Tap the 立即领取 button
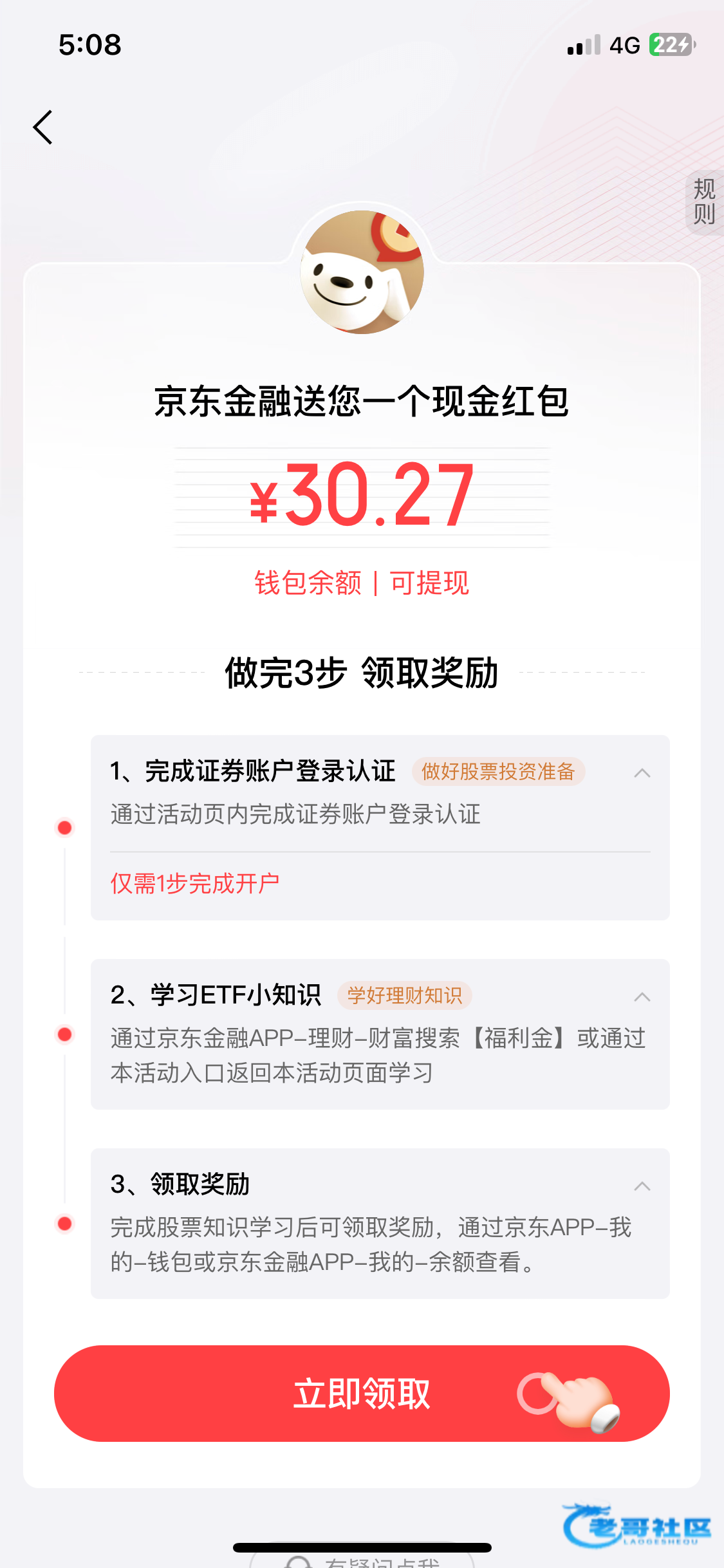The width and height of the screenshot is (724, 1568). pos(362,1394)
